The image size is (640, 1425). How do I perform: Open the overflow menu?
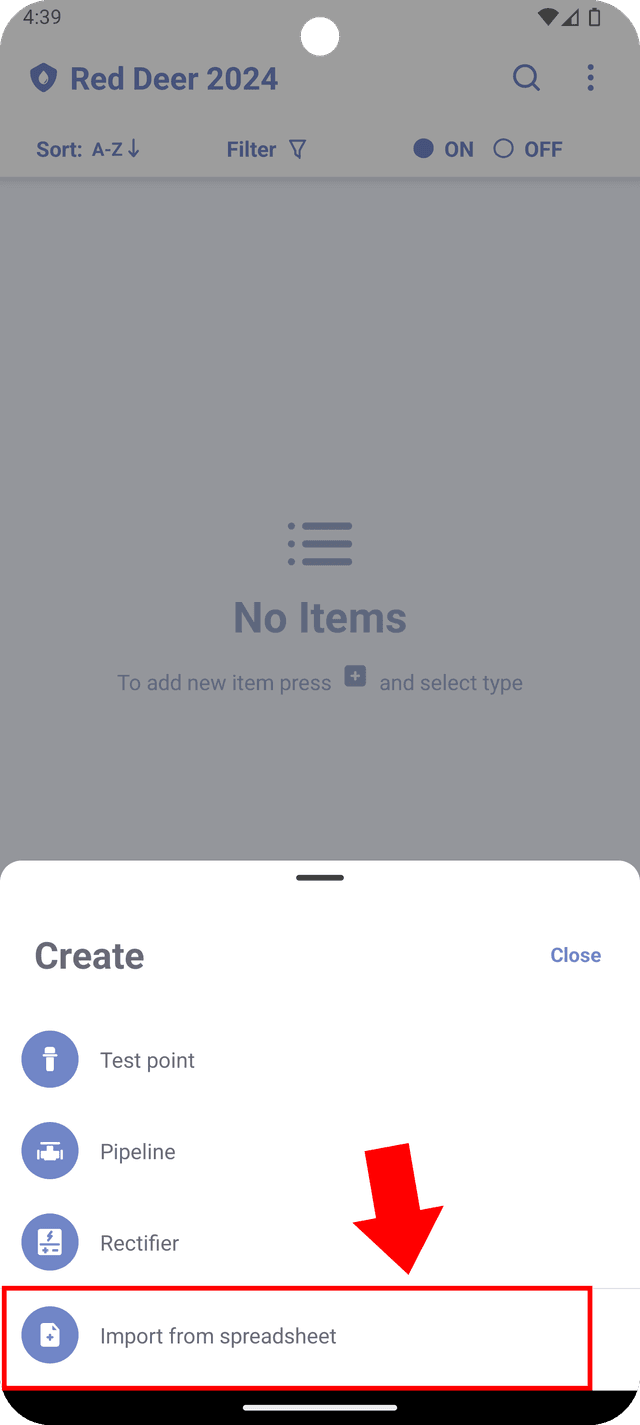pyautogui.click(x=591, y=78)
